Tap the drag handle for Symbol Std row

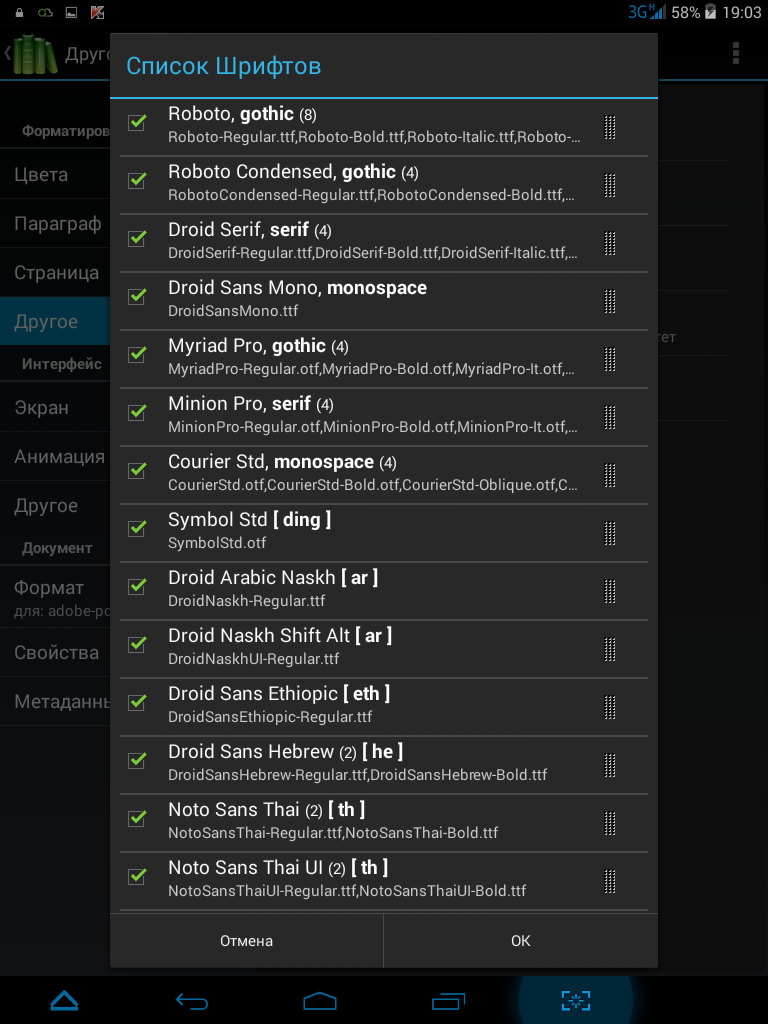click(609, 533)
